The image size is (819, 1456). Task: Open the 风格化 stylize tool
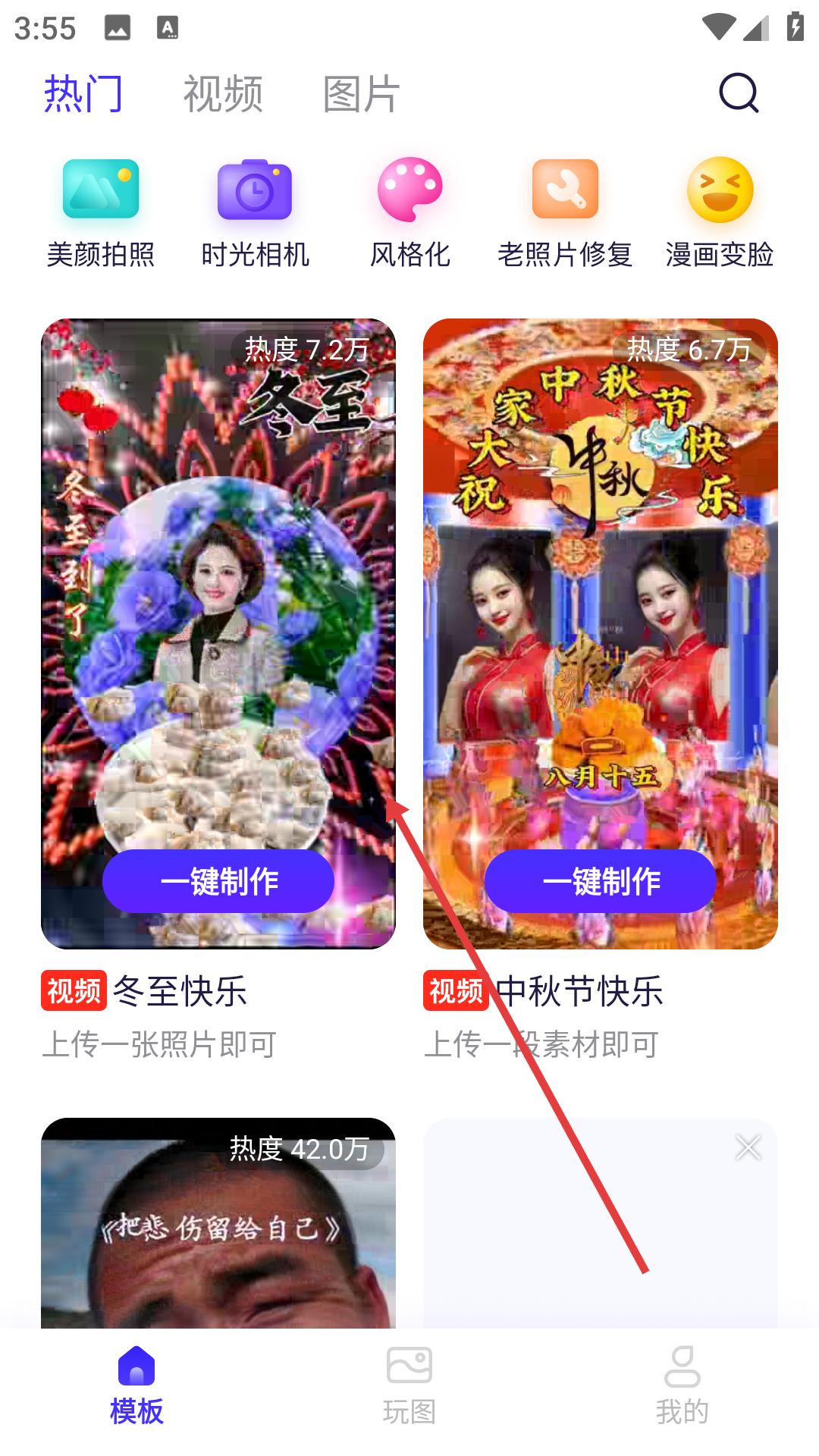(409, 212)
